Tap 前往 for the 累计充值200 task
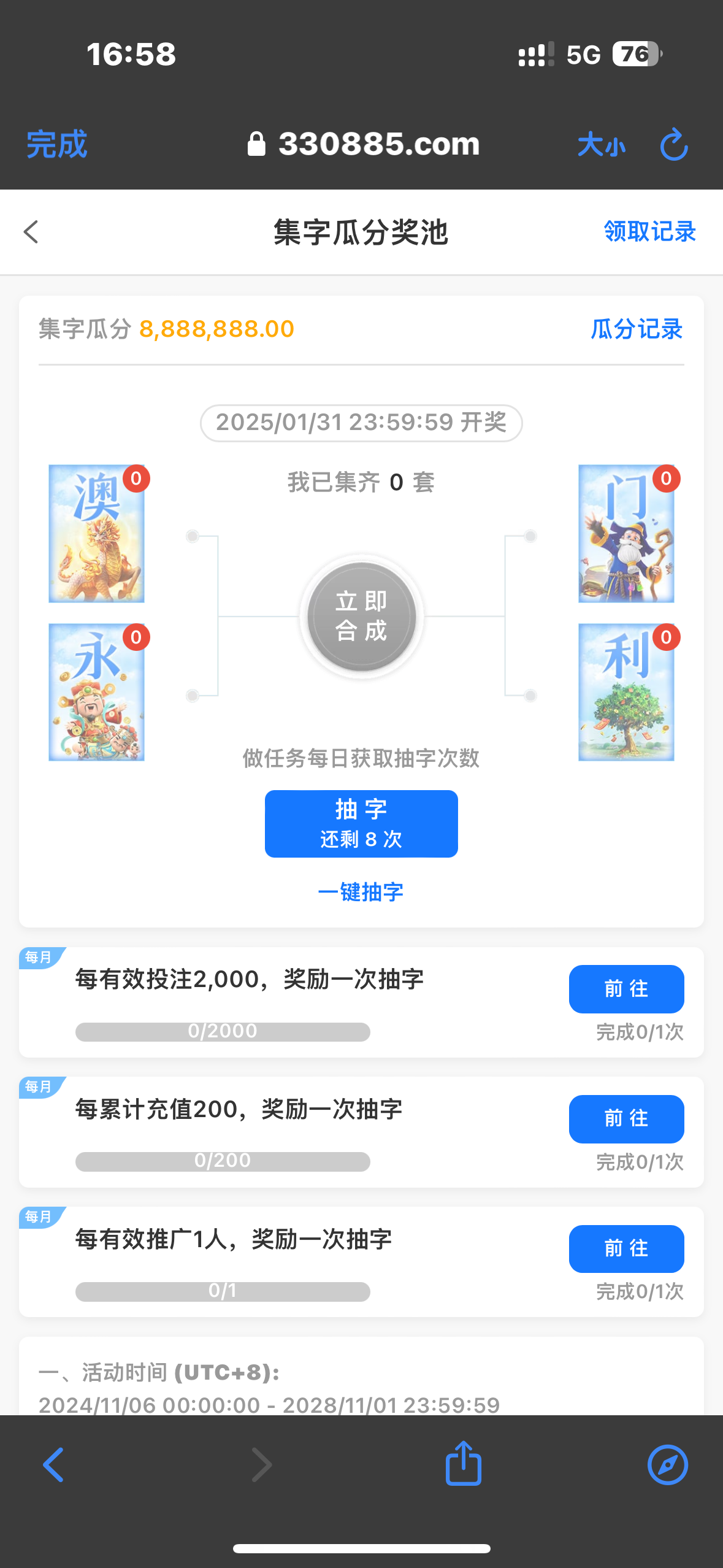 pyautogui.click(x=626, y=1119)
